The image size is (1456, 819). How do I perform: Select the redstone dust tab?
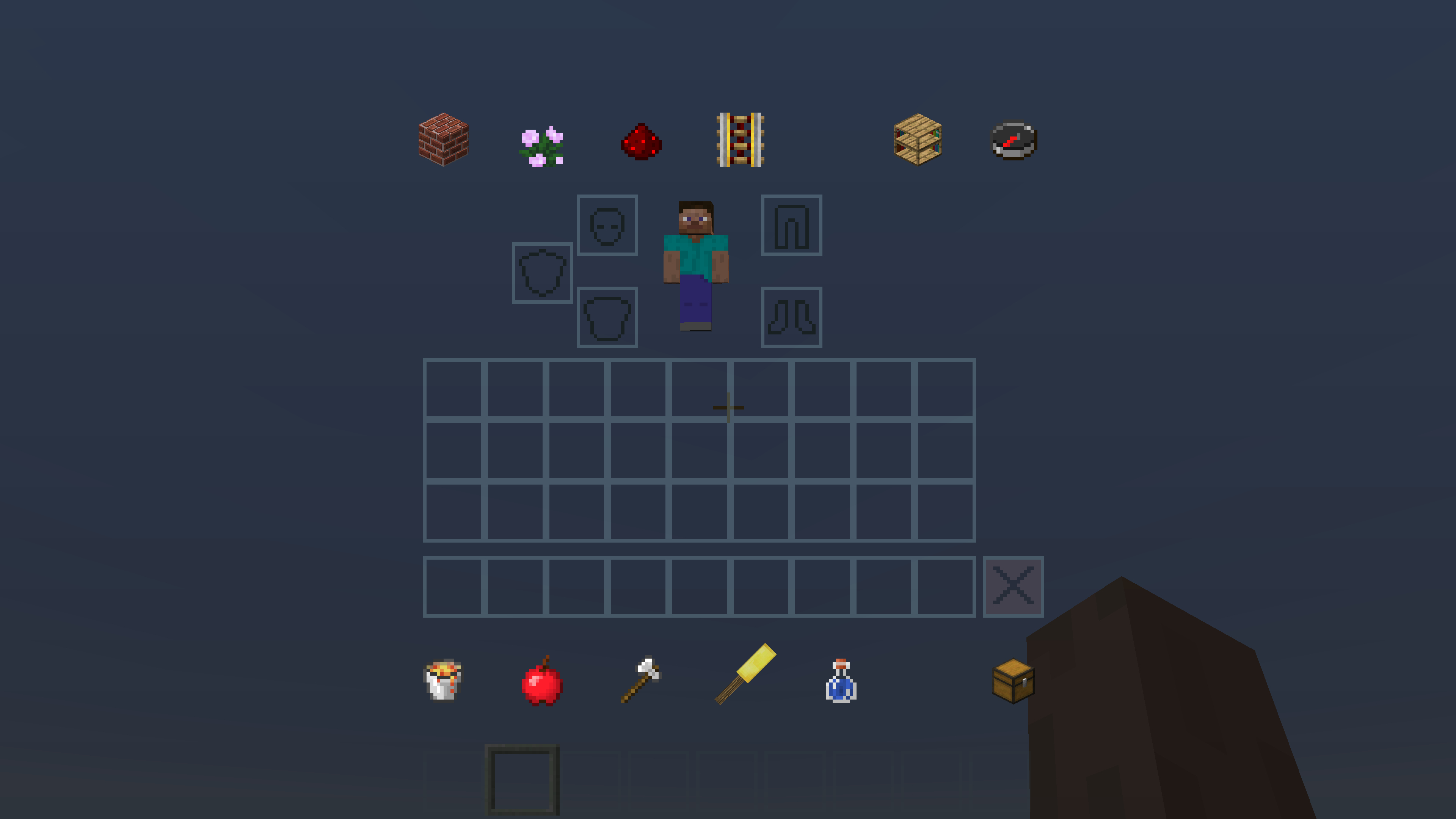641,142
